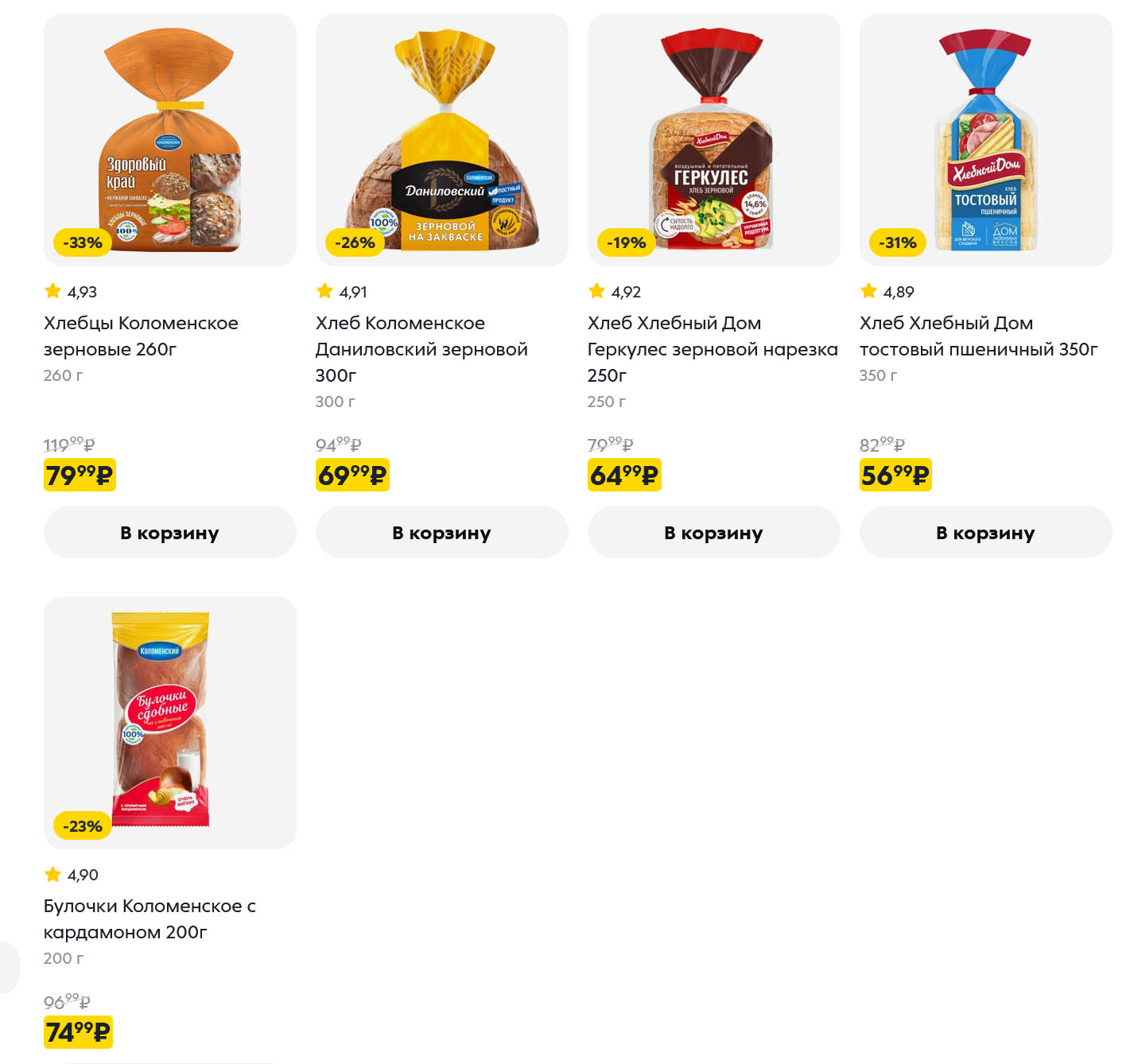Open Булочки Коломенское с кардамоном product
This screenshot has height=1064, width=1134.
(150, 918)
